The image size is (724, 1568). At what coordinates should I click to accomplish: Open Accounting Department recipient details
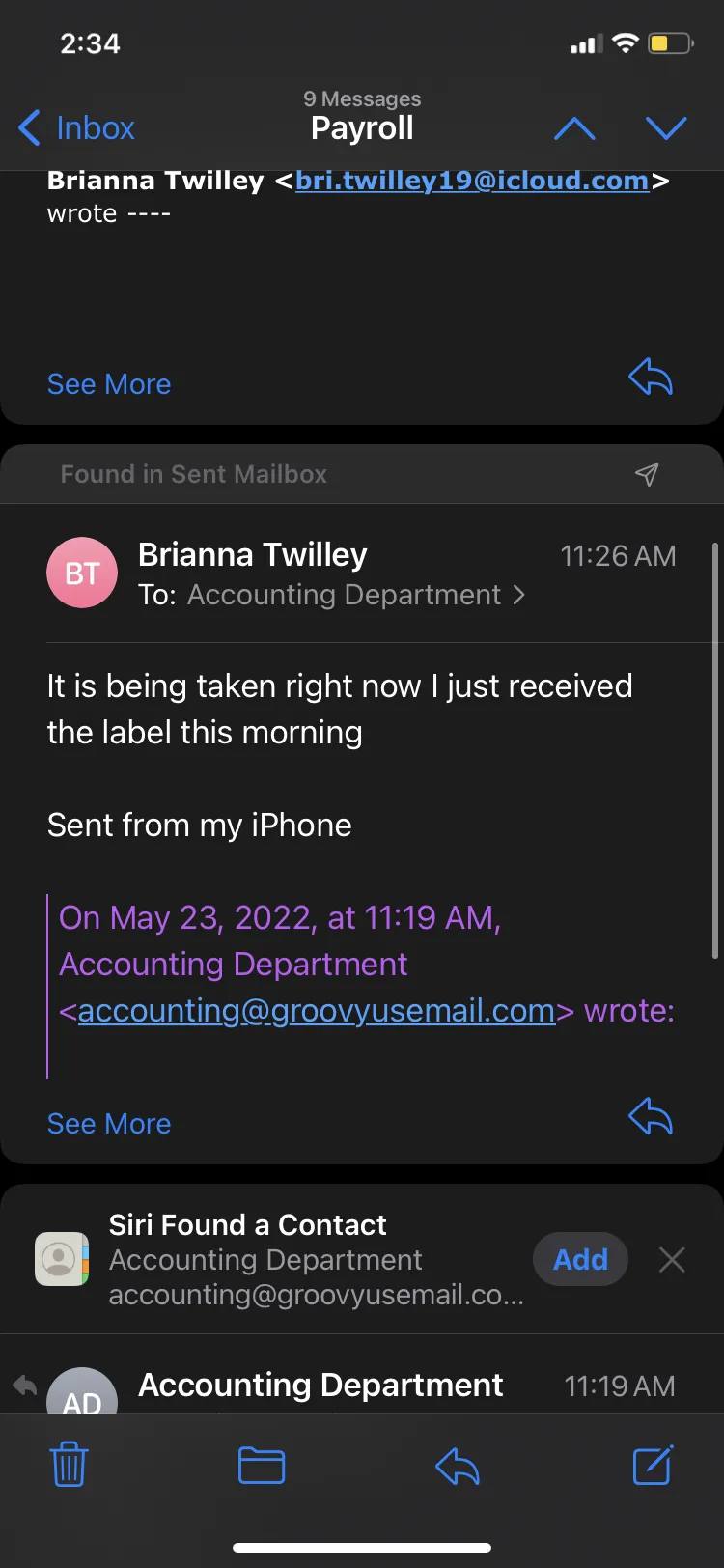point(356,595)
